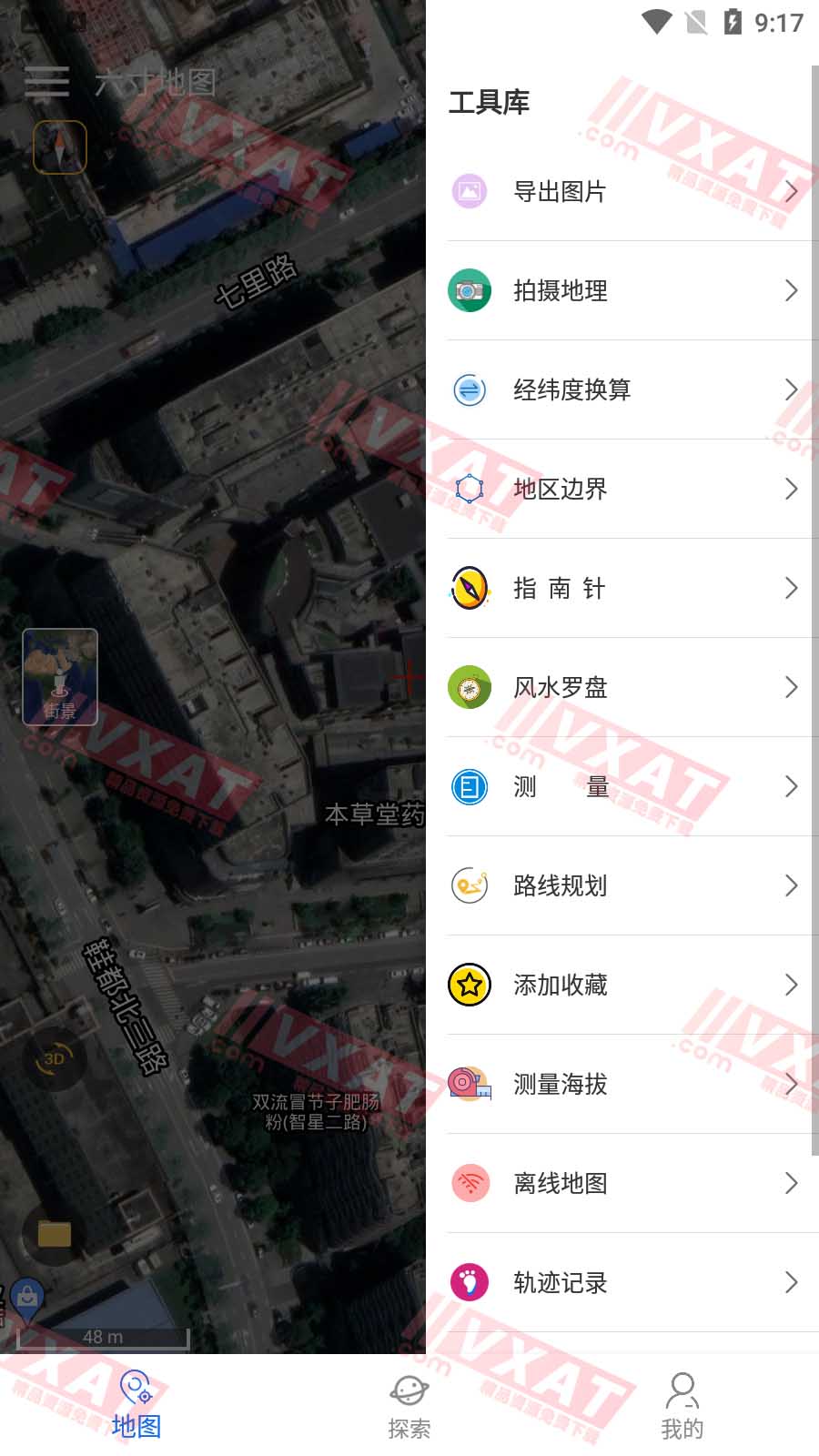
Task: Open the 经纬度换算 coordinate conversion icon
Action: click(x=469, y=390)
